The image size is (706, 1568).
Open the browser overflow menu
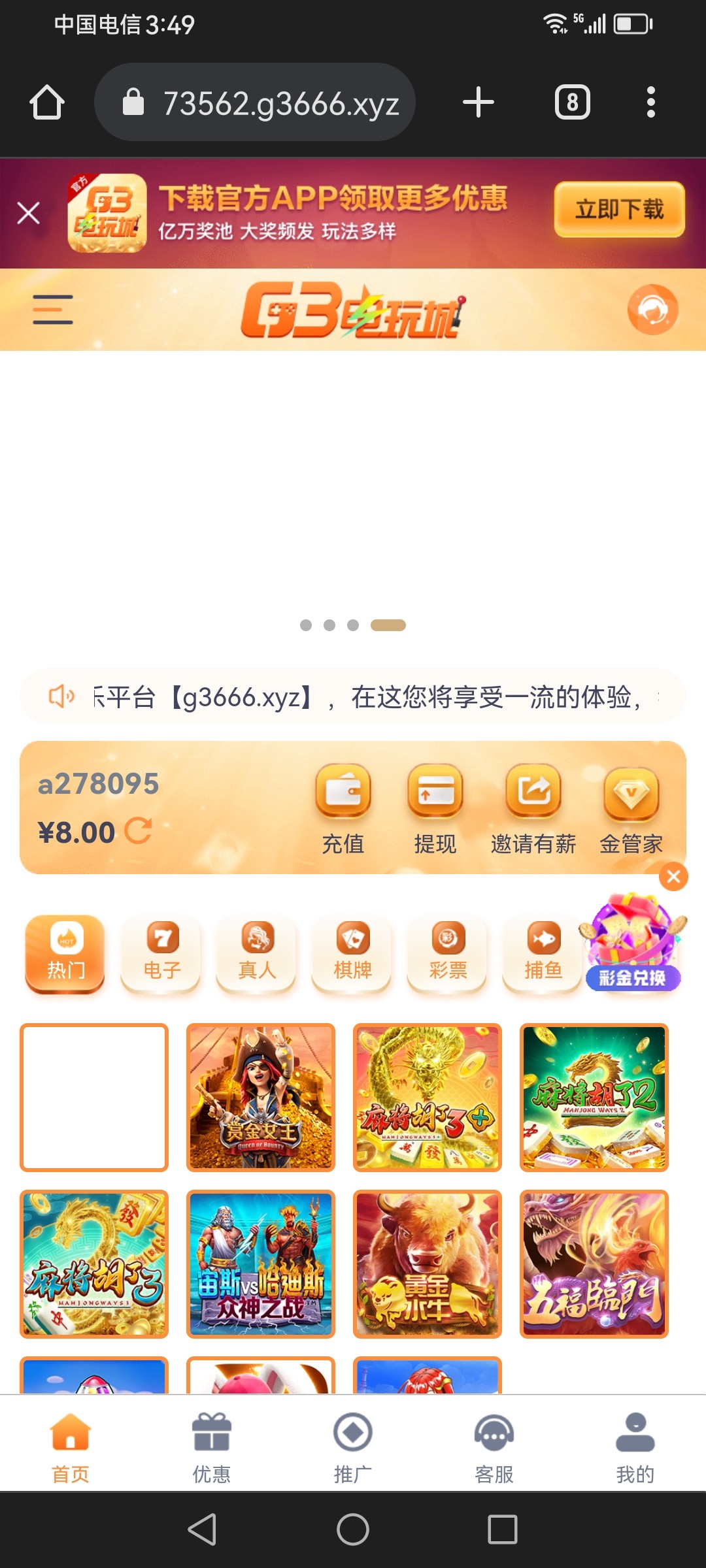(650, 103)
